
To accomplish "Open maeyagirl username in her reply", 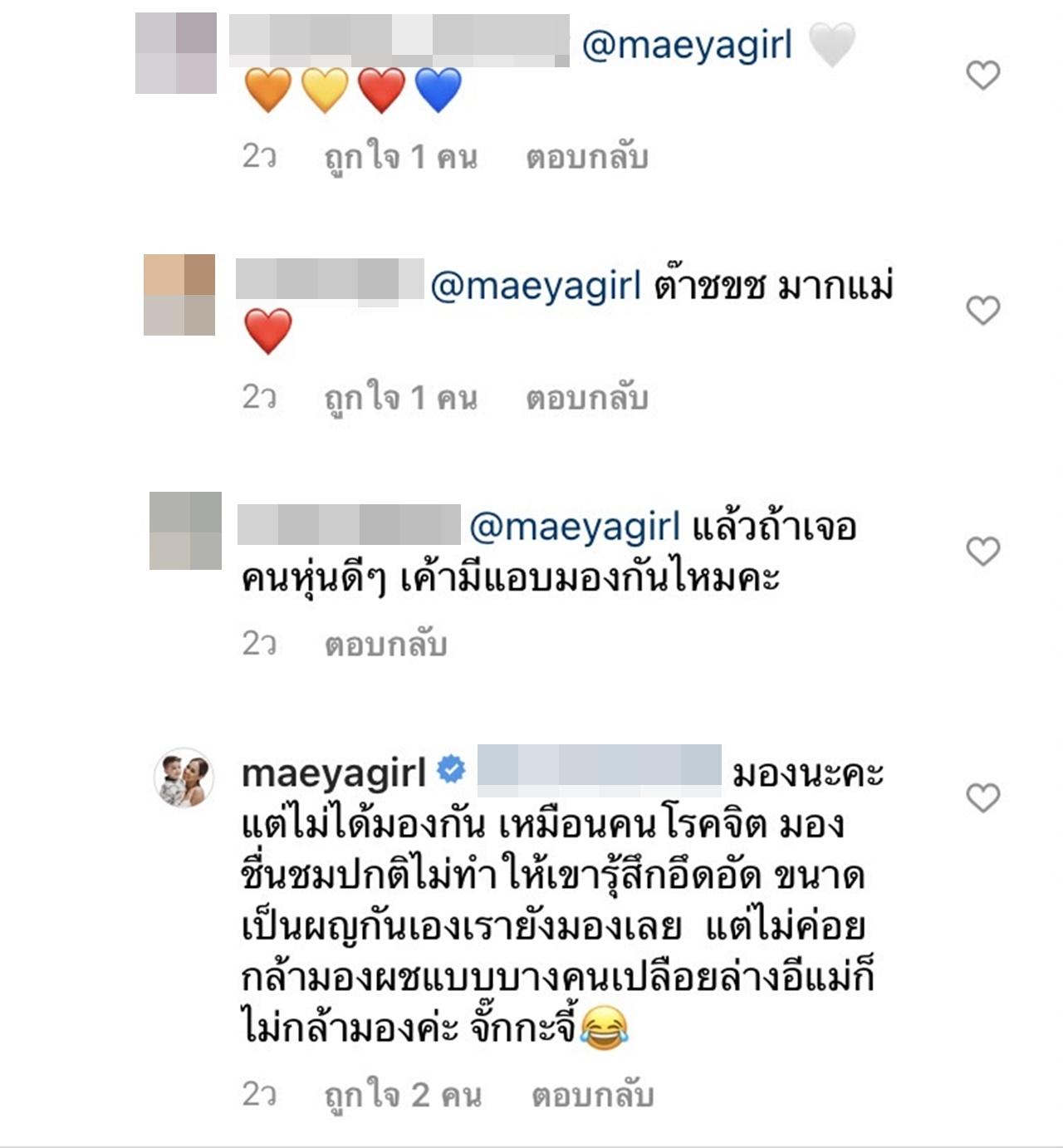I will tap(334, 773).
